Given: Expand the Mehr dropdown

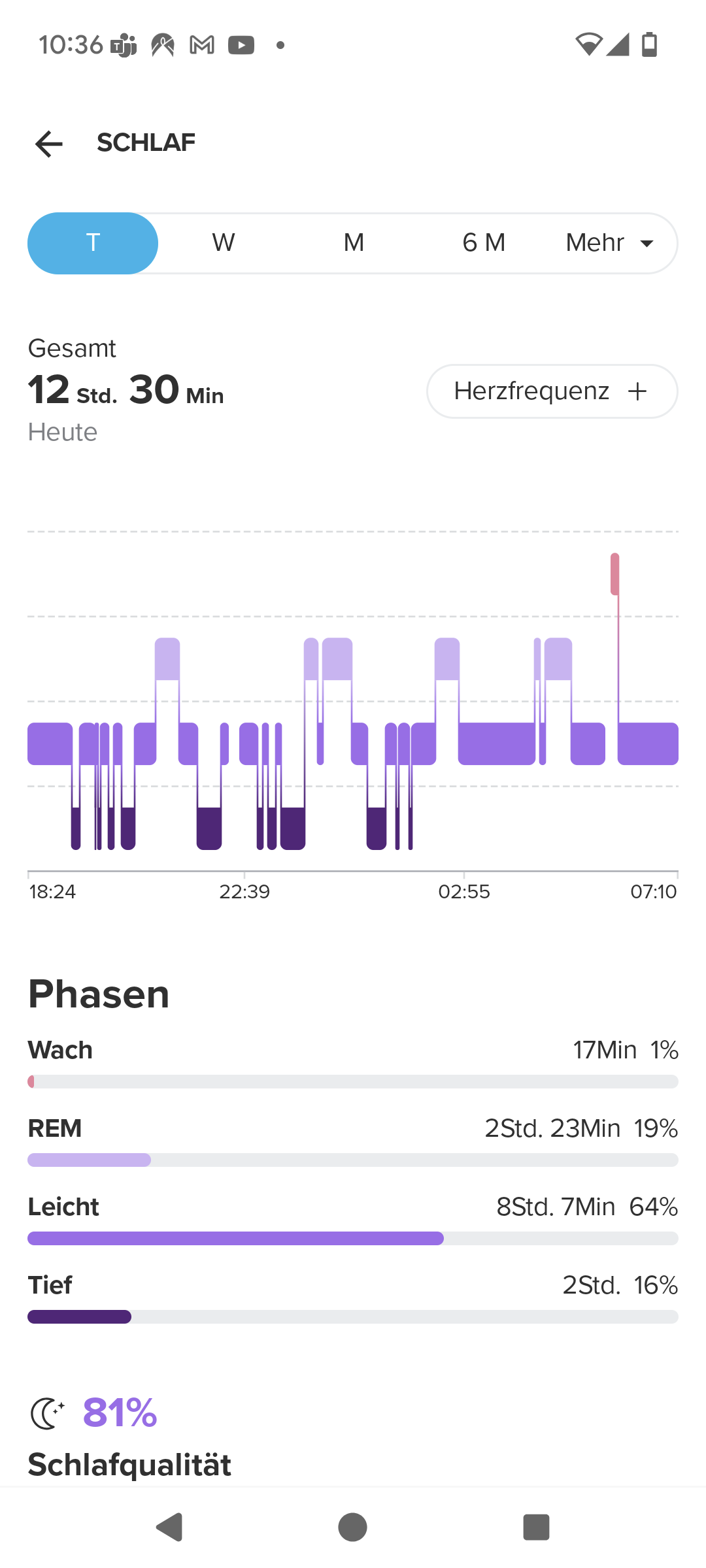Looking at the screenshot, I should (609, 243).
